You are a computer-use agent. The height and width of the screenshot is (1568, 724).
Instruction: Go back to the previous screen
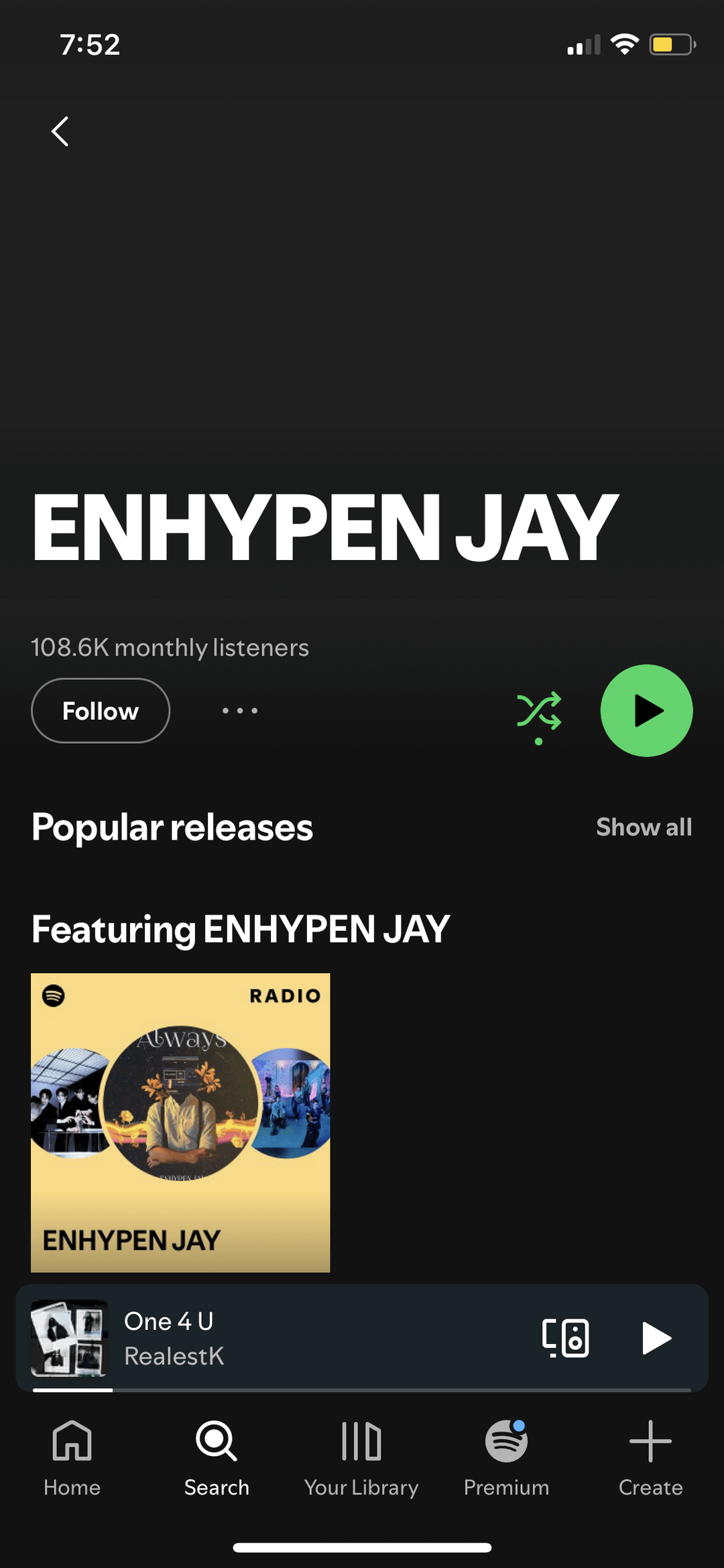[60, 131]
